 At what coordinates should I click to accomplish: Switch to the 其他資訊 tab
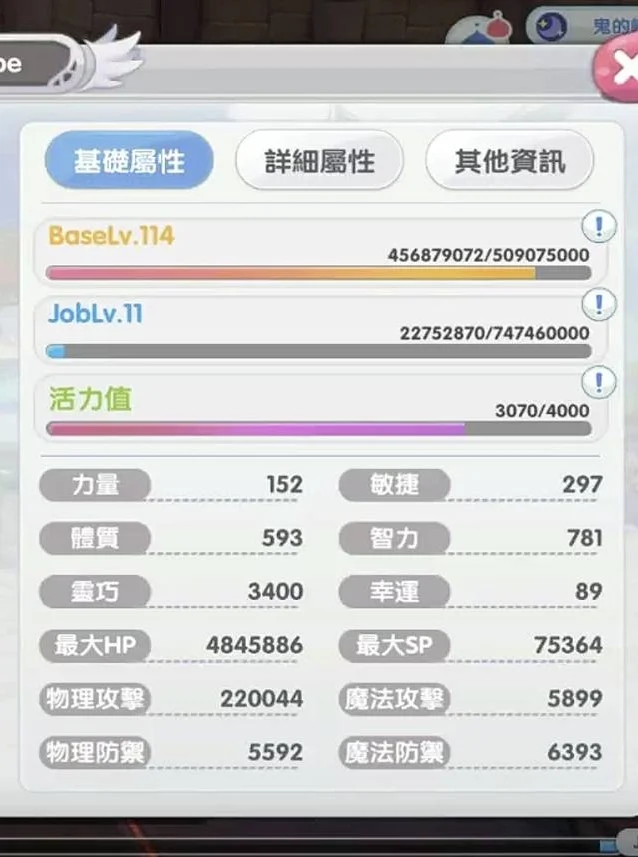coord(509,161)
